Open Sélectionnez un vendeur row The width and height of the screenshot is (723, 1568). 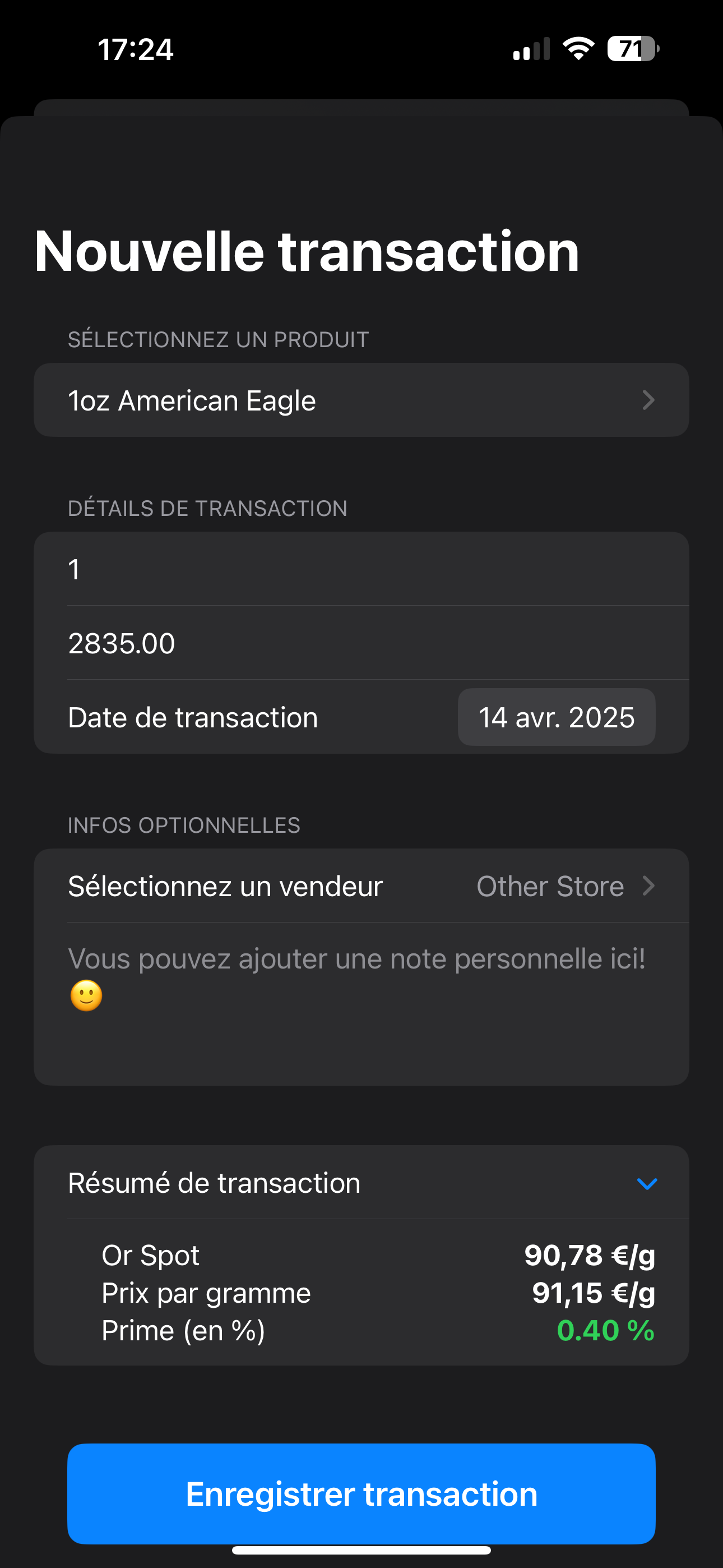click(x=361, y=886)
